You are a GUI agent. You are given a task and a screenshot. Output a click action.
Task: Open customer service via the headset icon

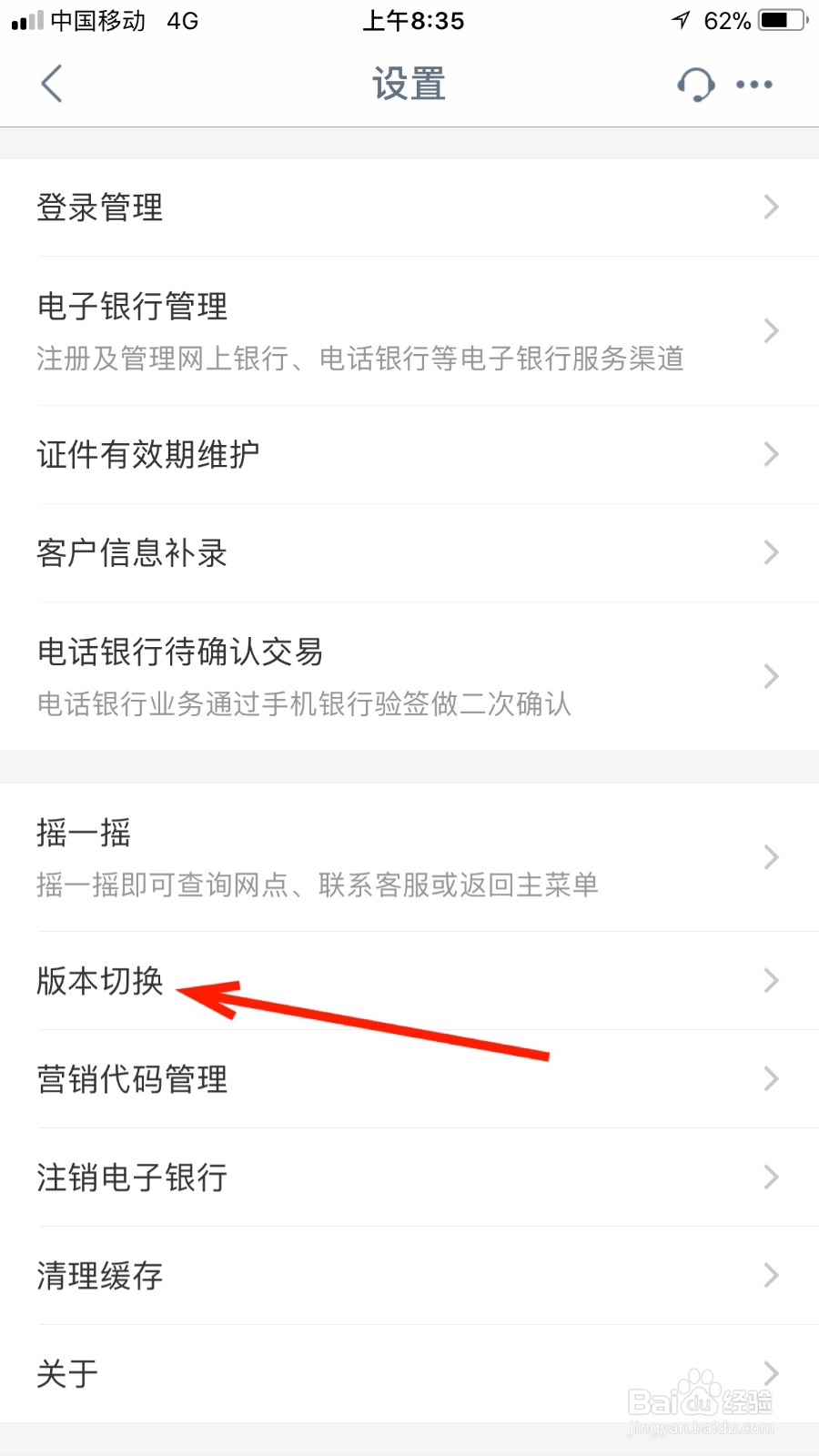click(x=694, y=83)
